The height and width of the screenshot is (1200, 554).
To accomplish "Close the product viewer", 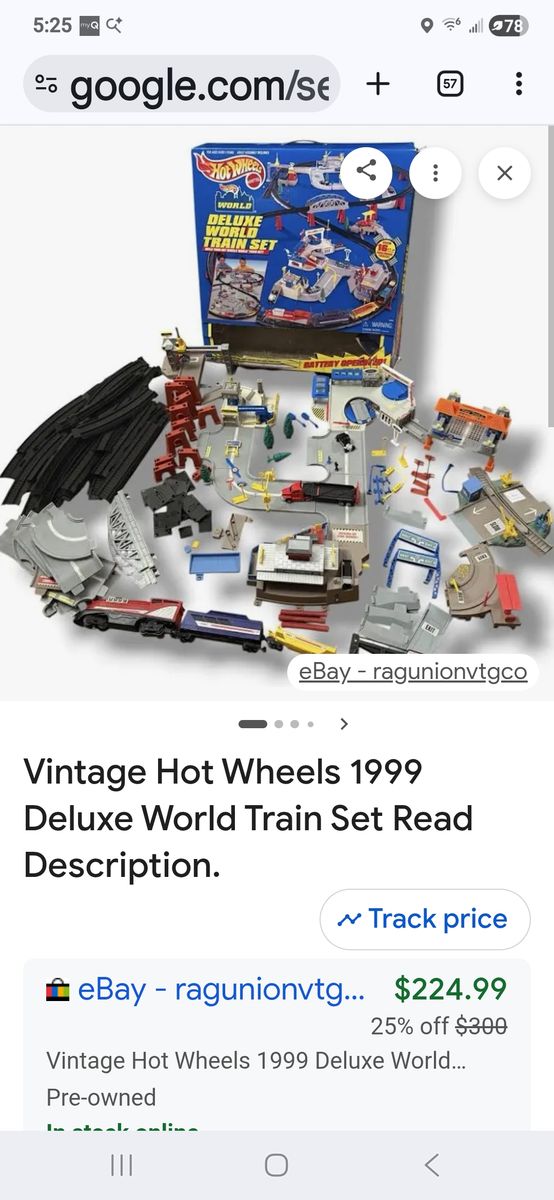I will click(504, 173).
